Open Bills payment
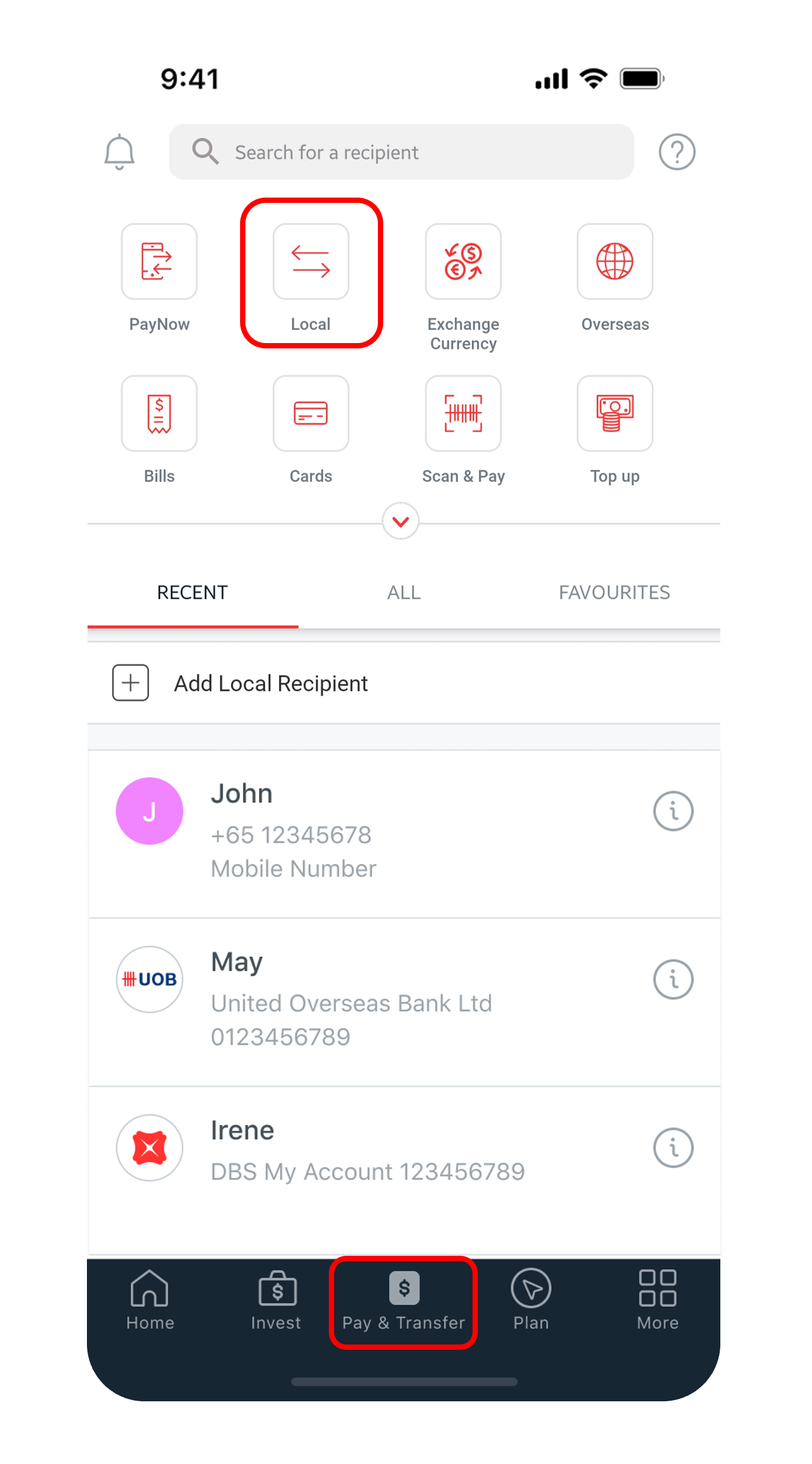The width and height of the screenshot is (812, 1464). pos(159,413)
